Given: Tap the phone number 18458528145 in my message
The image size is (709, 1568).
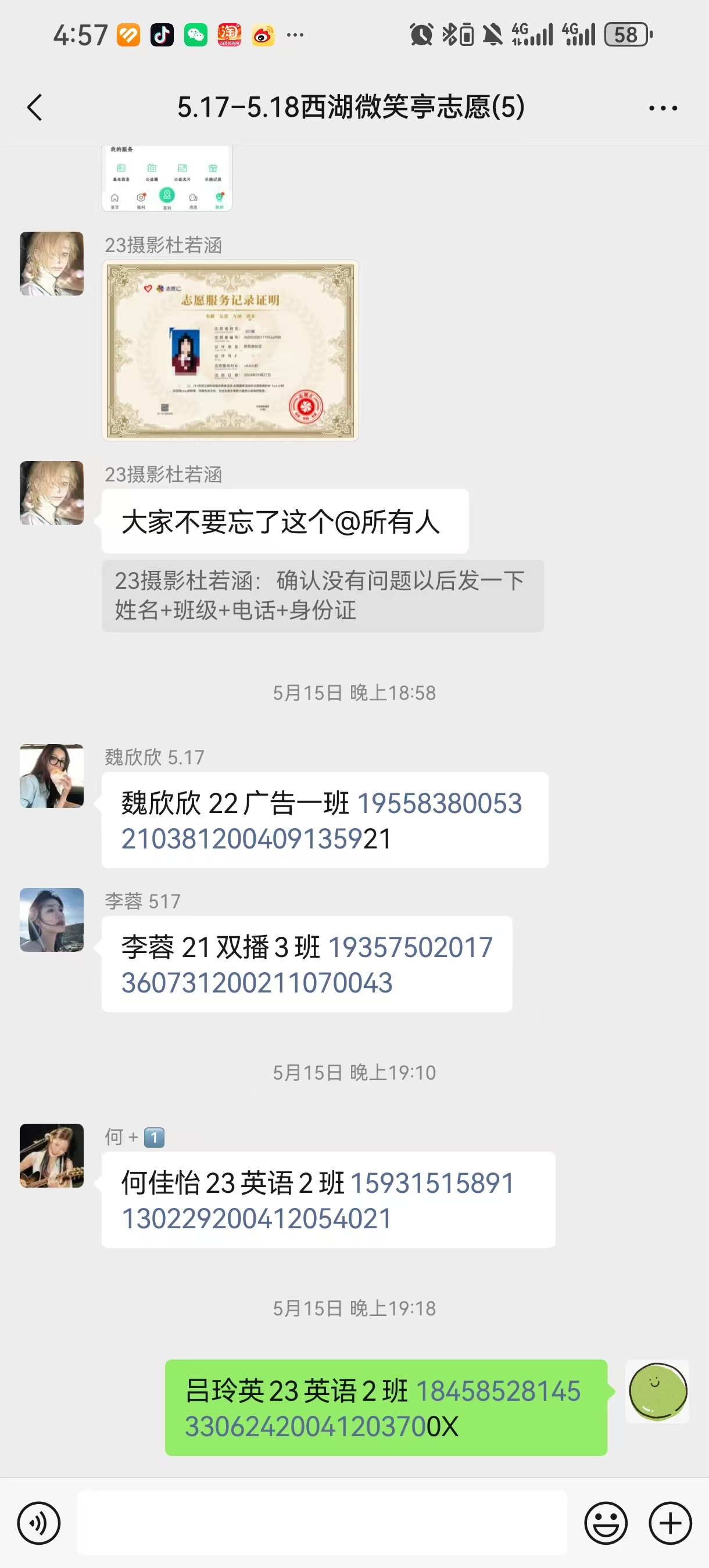Looking at the screenshot, I should coord(497,1391).
